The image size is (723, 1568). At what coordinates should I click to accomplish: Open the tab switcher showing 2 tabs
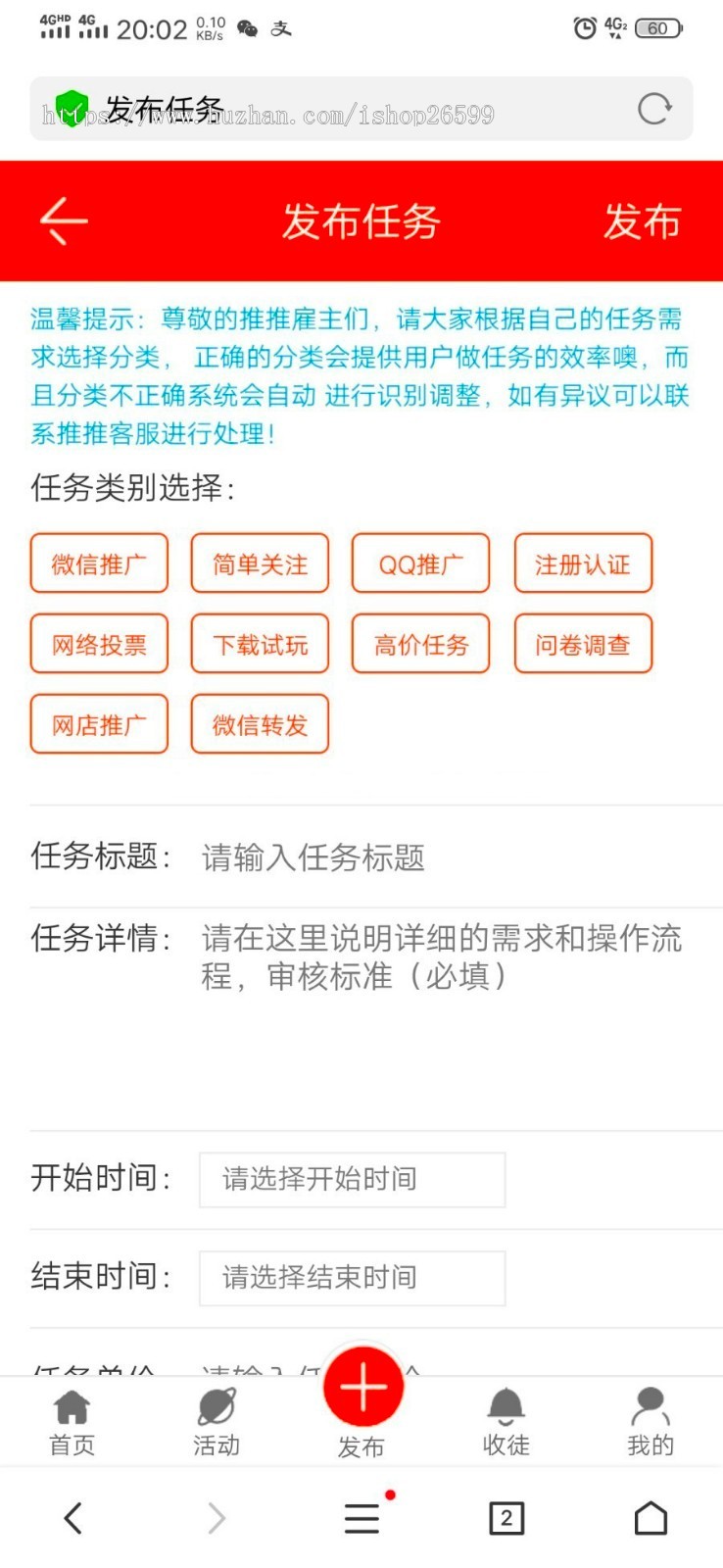[x=506, y=1516]
